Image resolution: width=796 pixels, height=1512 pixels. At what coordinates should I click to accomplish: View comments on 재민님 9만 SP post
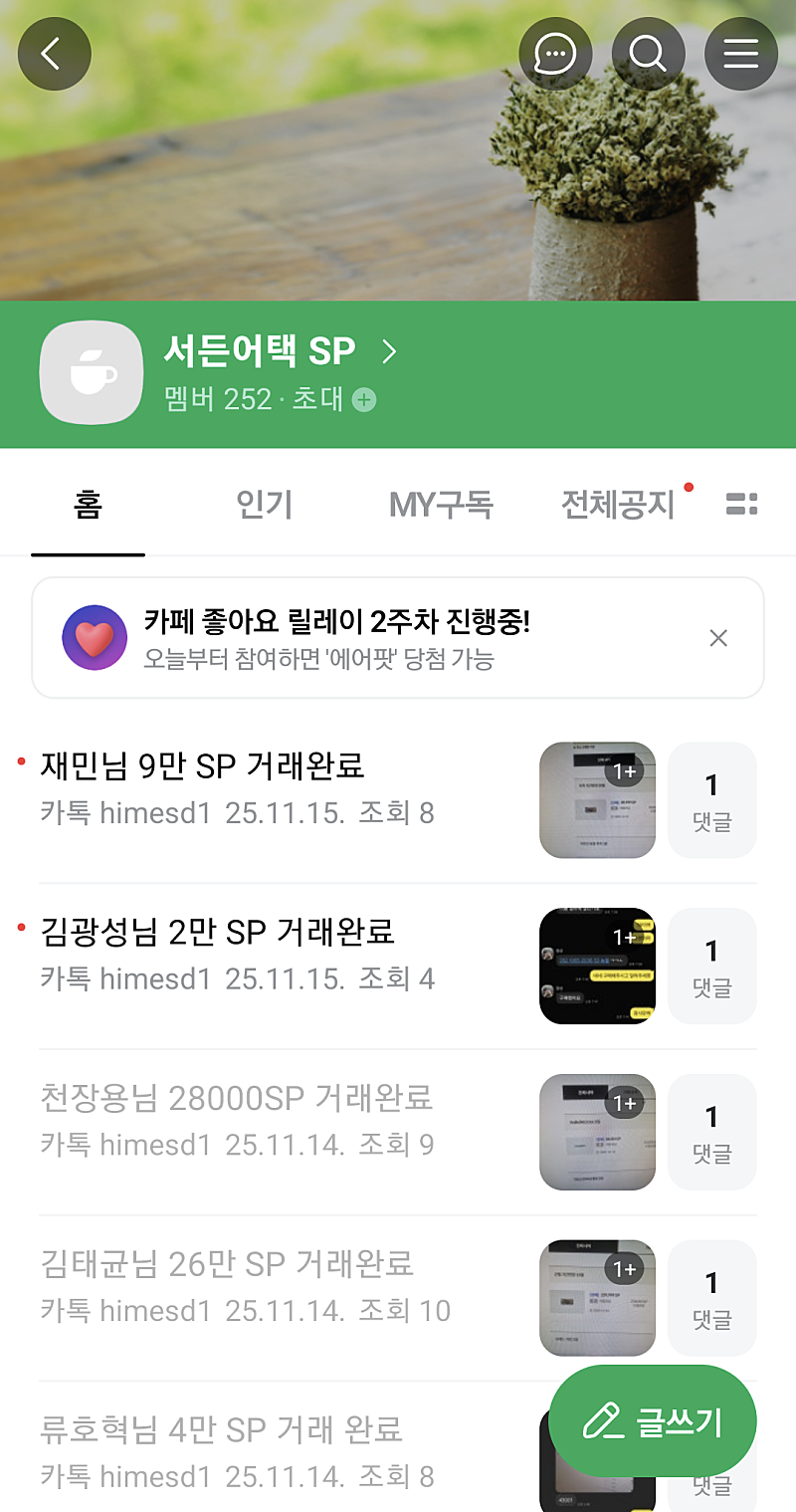pos(711,799)
